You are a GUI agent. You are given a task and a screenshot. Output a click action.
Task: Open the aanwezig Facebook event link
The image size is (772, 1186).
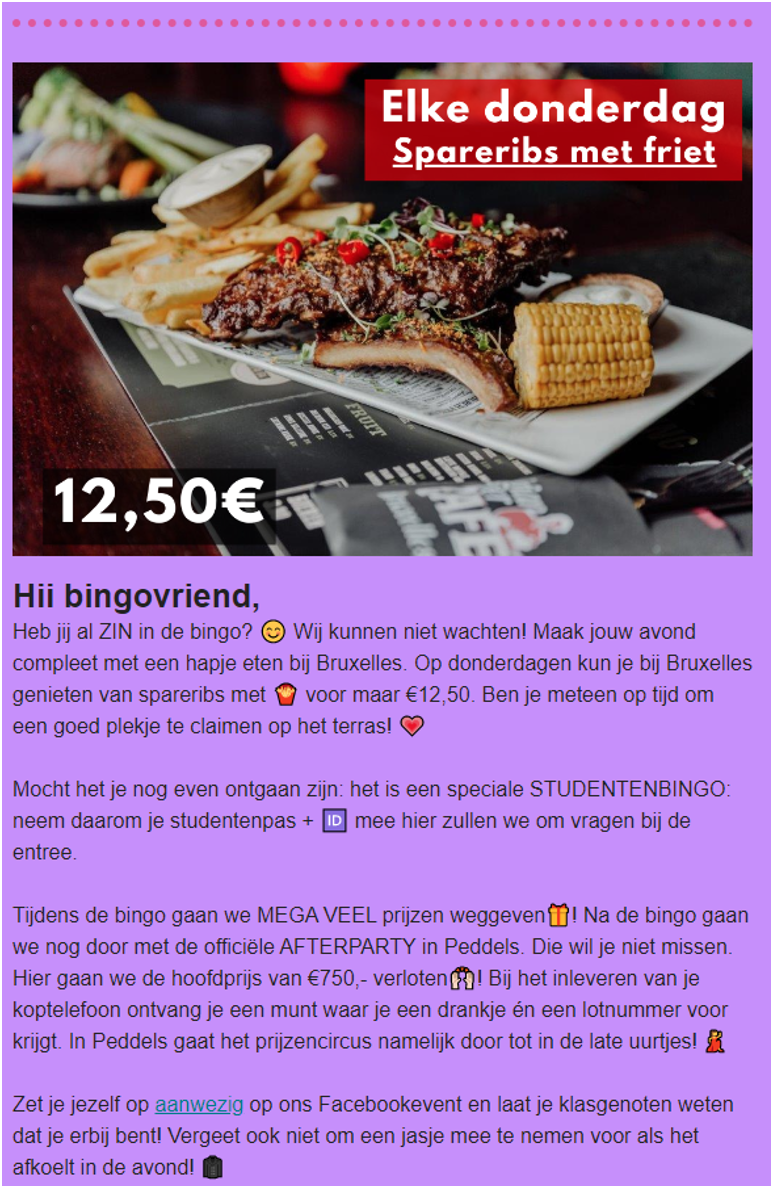pyautogui.click(x=198, y=1105)
